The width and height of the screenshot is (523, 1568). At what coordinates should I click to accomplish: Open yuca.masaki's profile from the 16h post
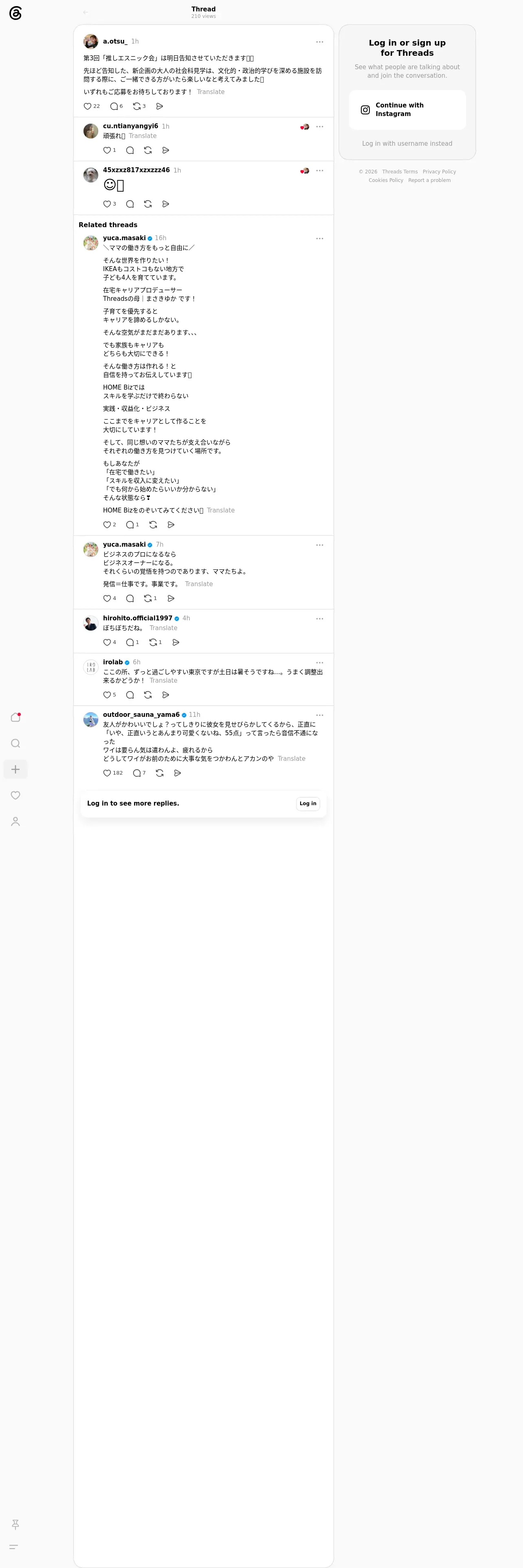tap(124, 238)
